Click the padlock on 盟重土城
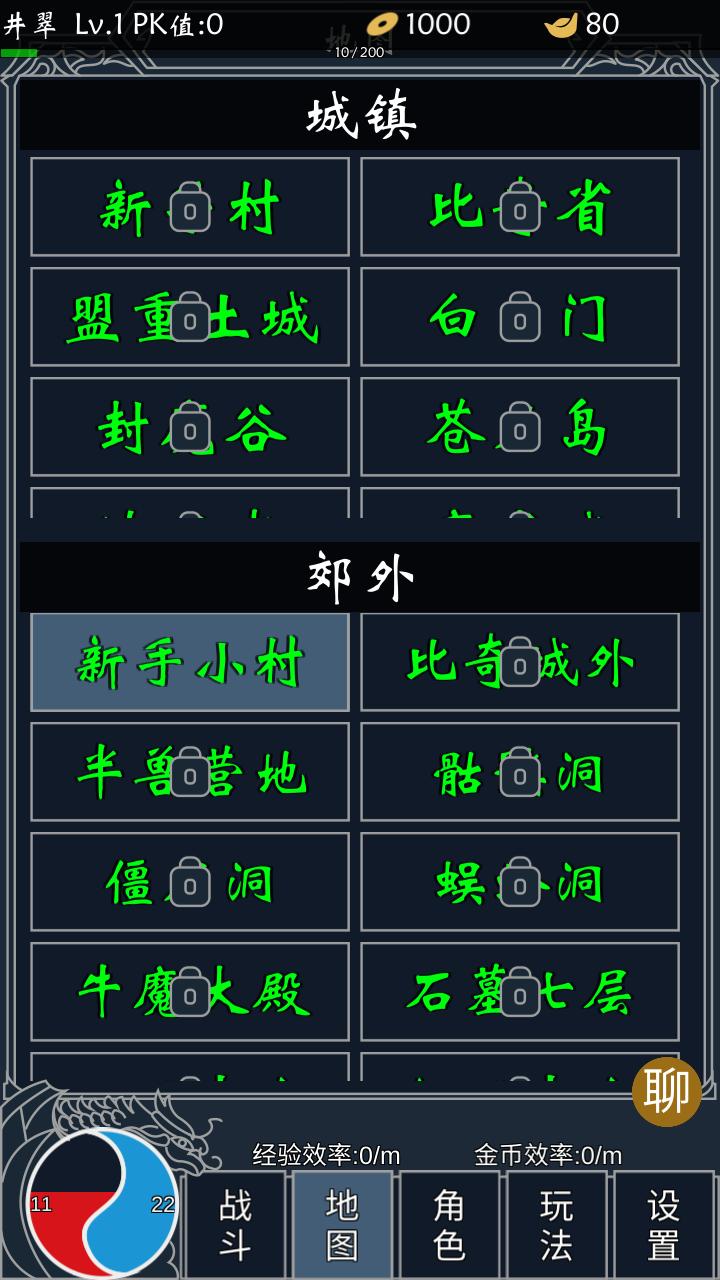 point(189,317)
